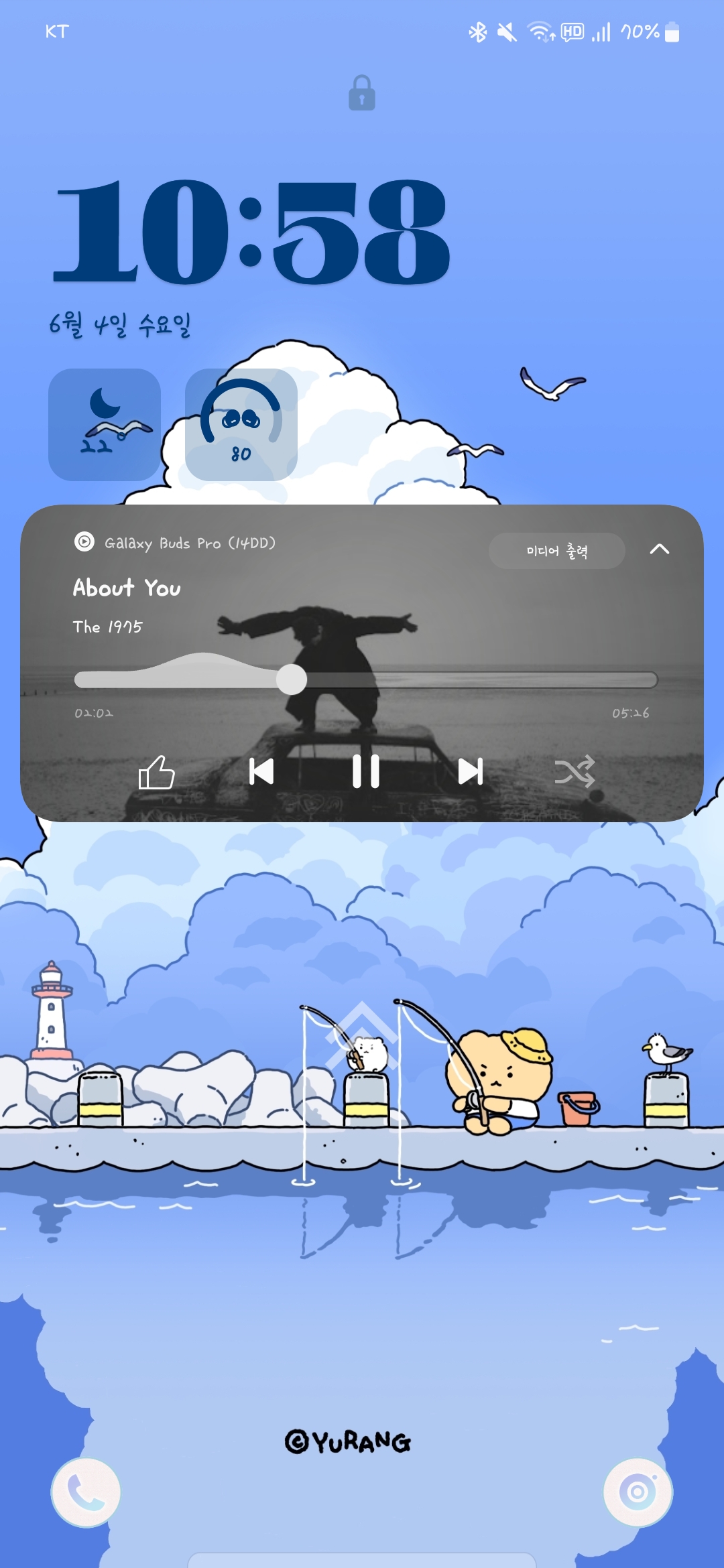Collapse the media player card

[660, 549]
